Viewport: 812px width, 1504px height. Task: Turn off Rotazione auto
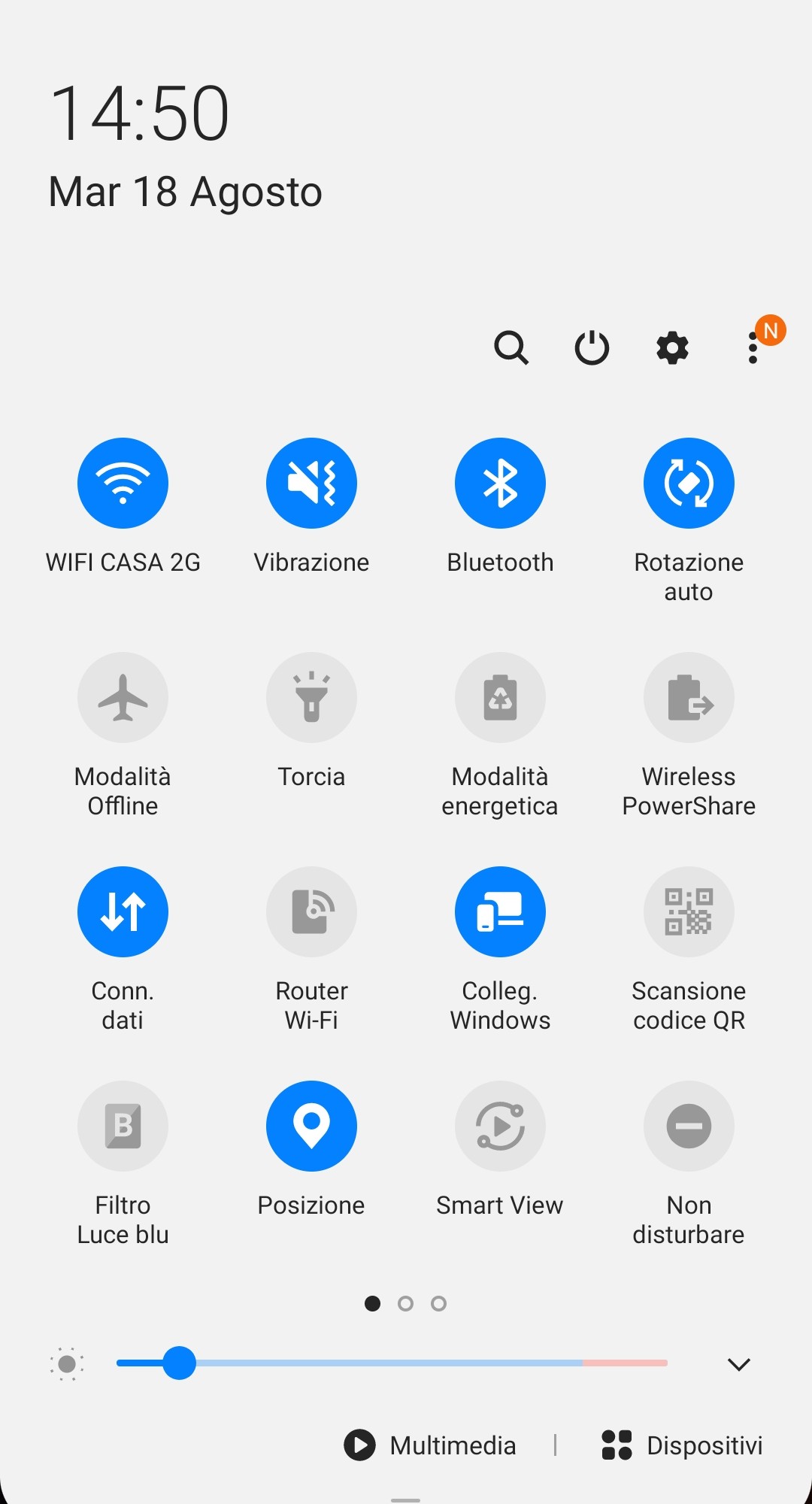(689, 483)
